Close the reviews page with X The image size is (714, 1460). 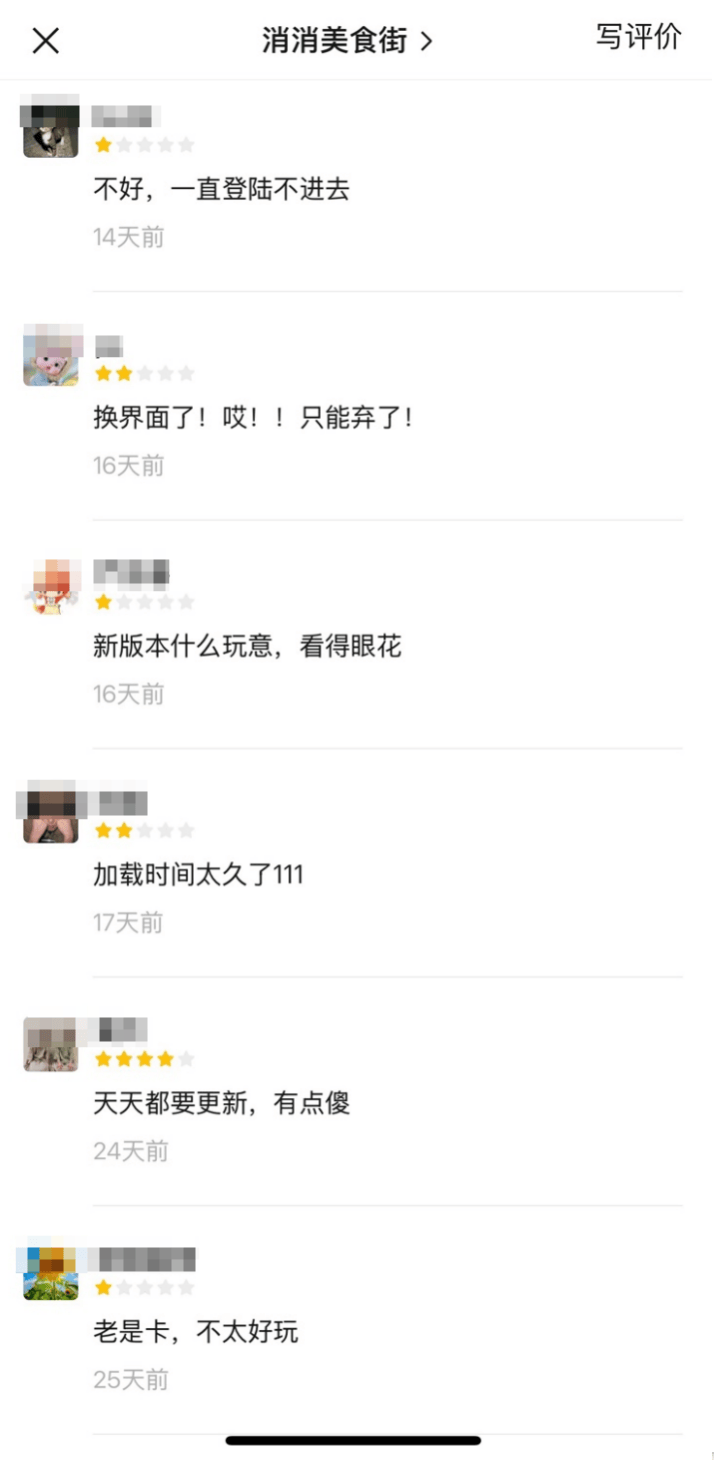point(46,41)
